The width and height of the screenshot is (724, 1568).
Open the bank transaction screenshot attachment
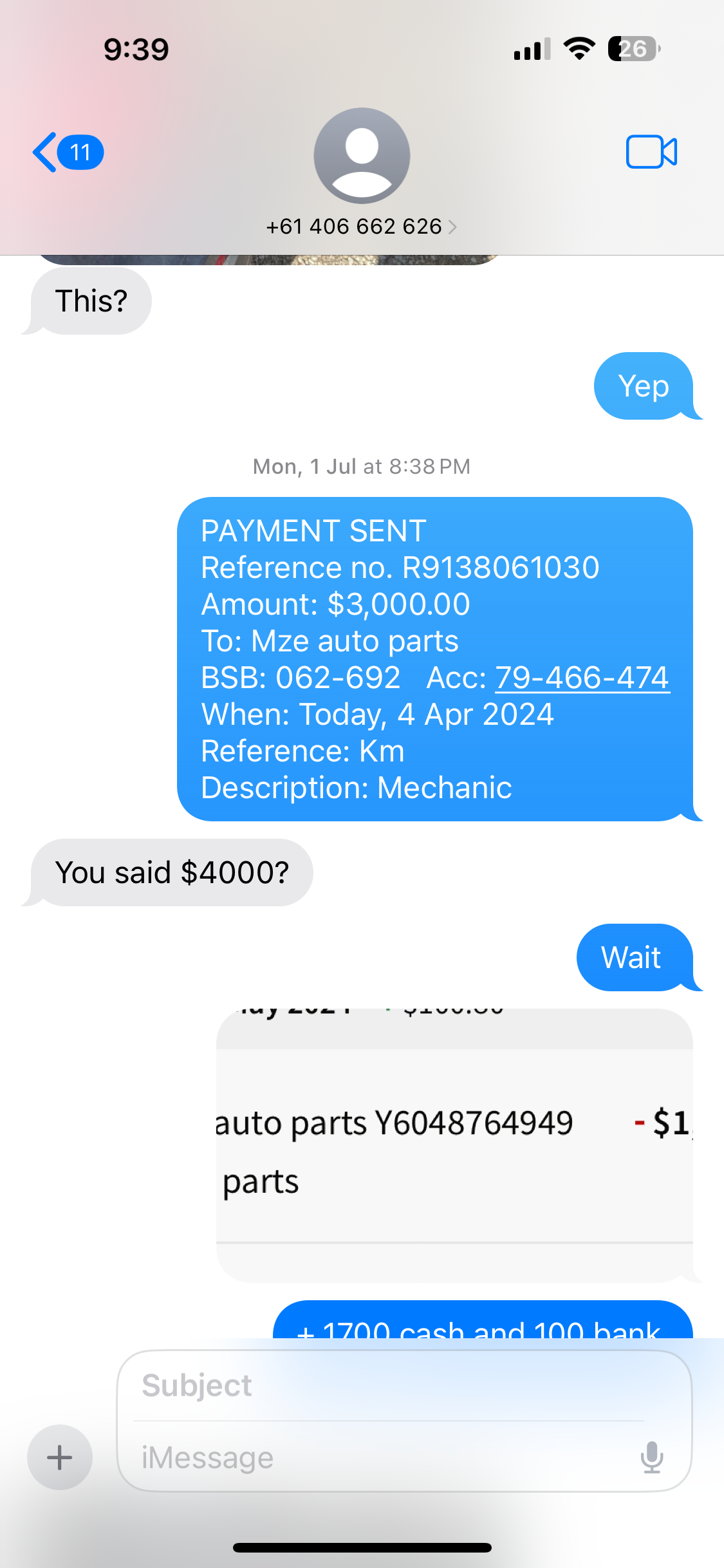454,1146
